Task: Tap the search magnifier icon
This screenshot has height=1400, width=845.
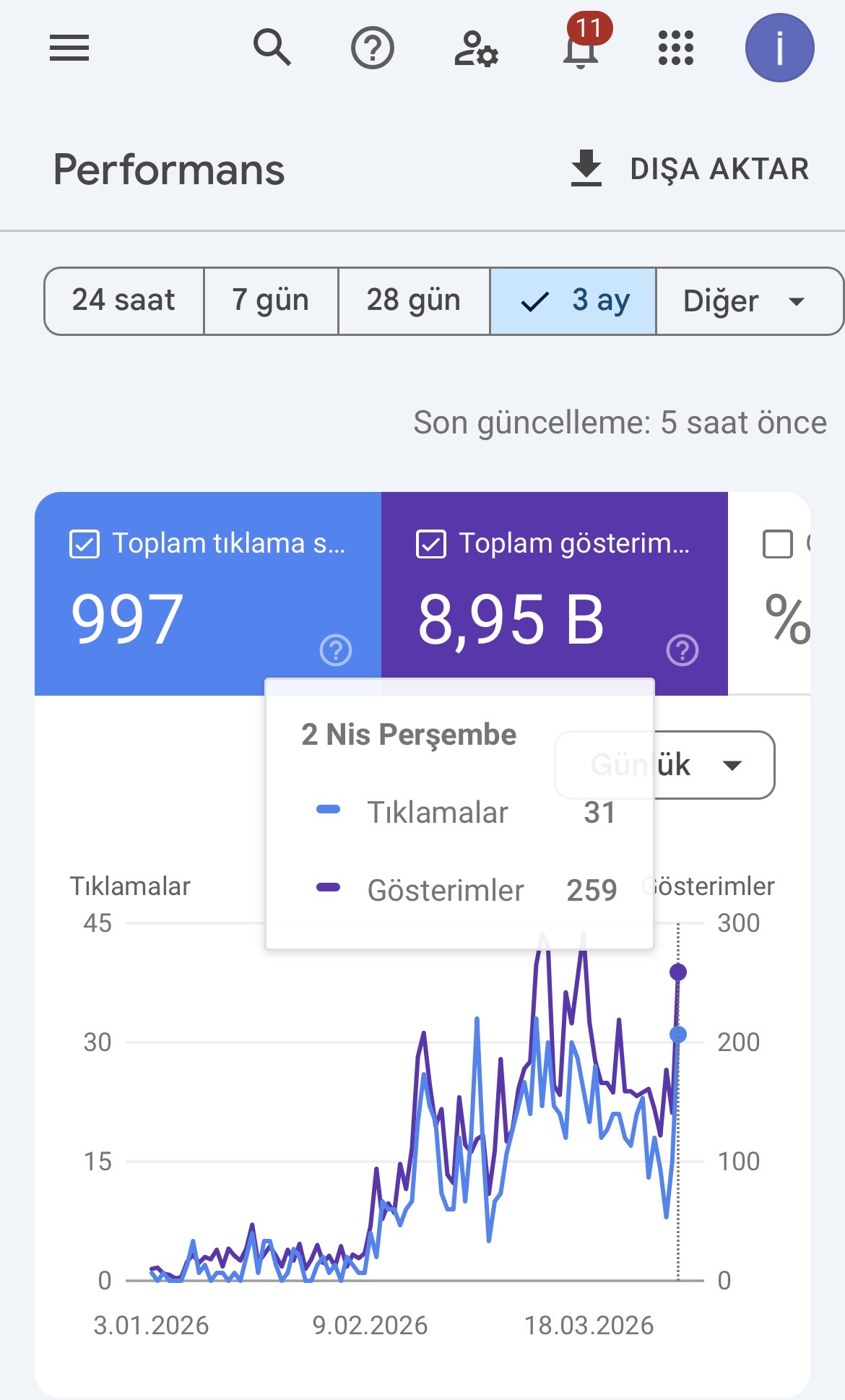Action: click(x=272, y=48)
